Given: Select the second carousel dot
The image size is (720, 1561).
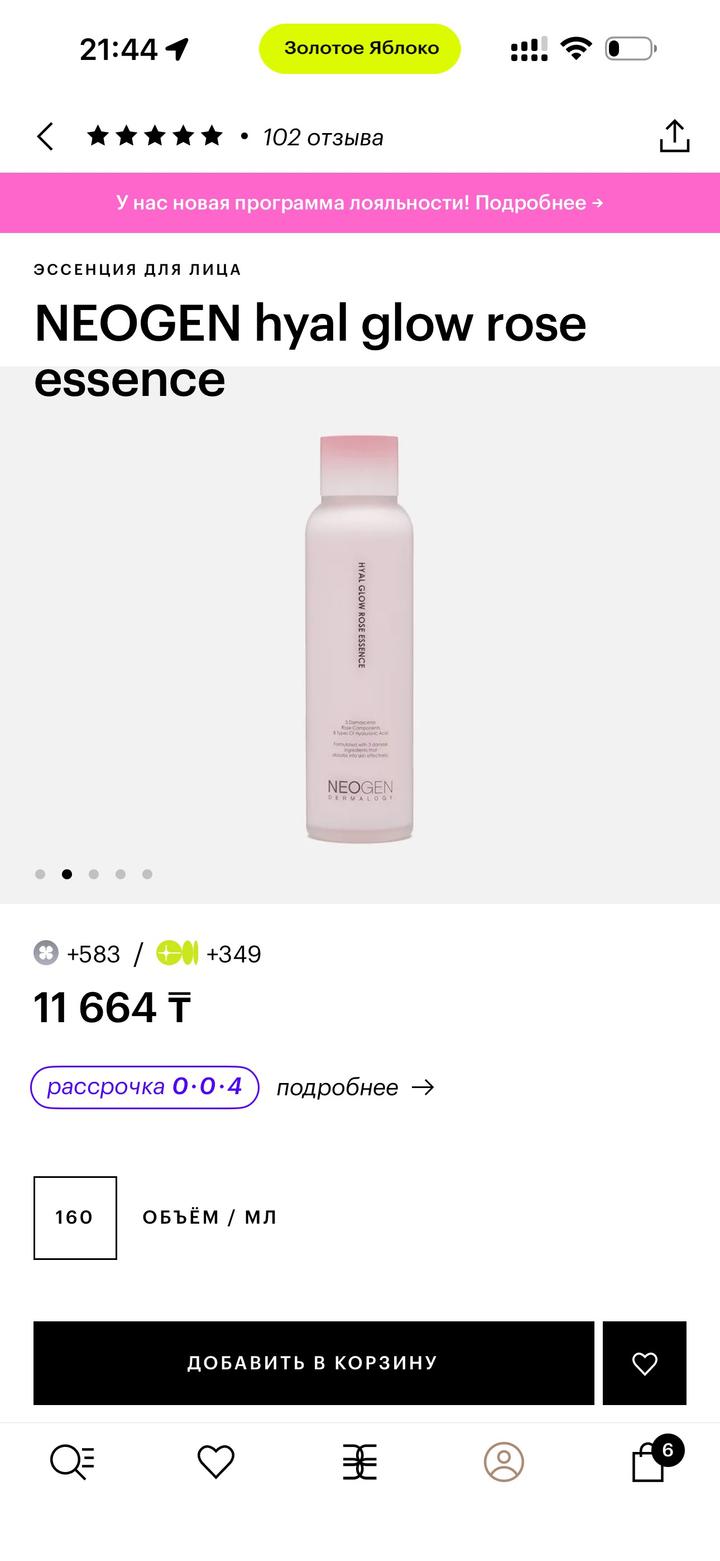Looking at the screenshot, I should pyautogui.click(x=67, y=873).
